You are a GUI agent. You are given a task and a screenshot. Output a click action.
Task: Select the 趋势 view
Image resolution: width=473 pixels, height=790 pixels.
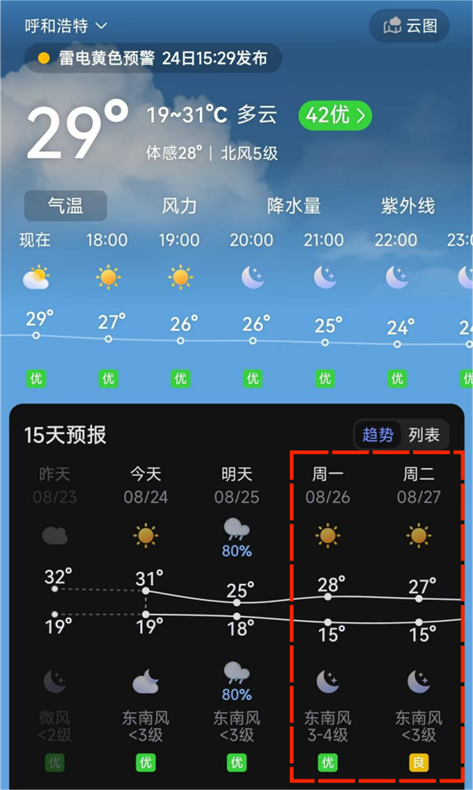coord(378,434)
